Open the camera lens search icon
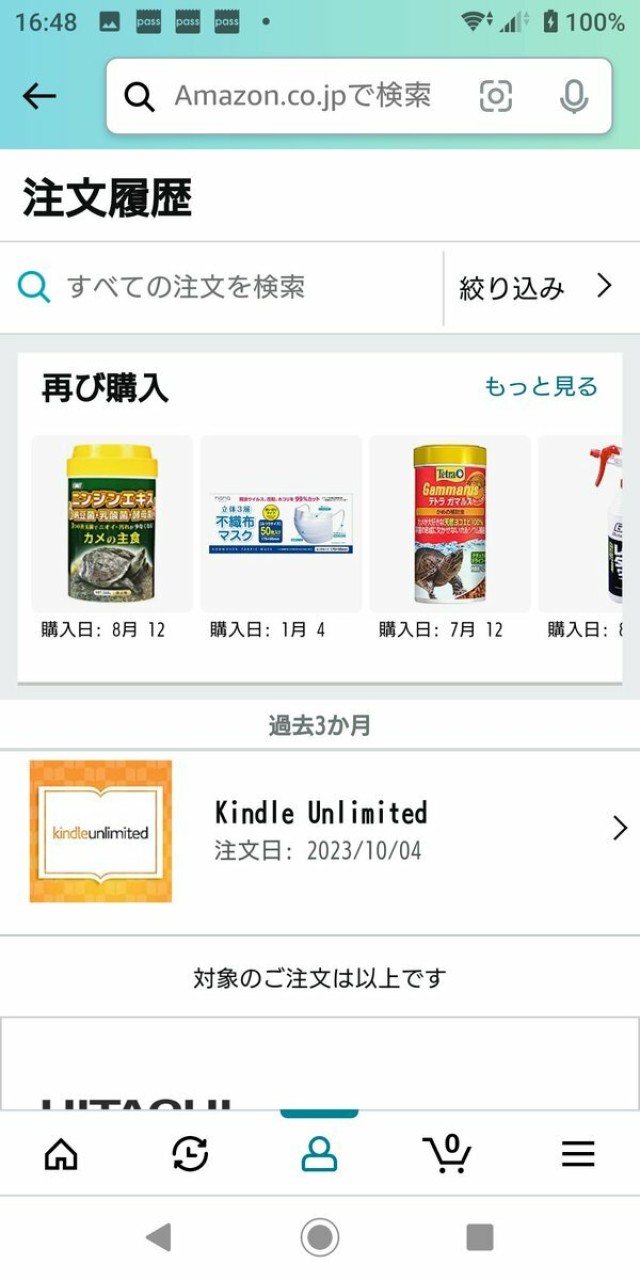Image resolution: width=640 pixels, height=1280 pixels. point(496,96)
